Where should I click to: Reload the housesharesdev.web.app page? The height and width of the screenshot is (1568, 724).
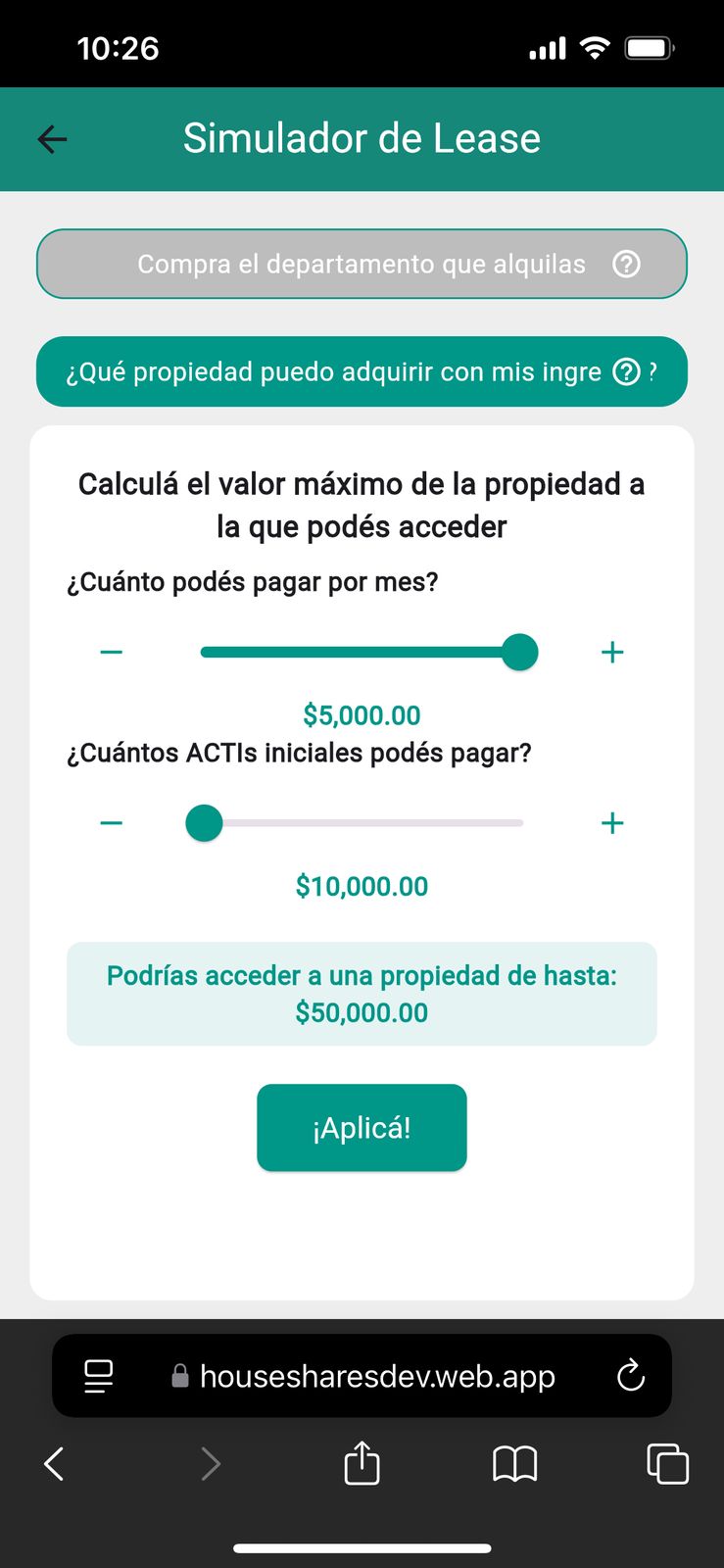631,1376
